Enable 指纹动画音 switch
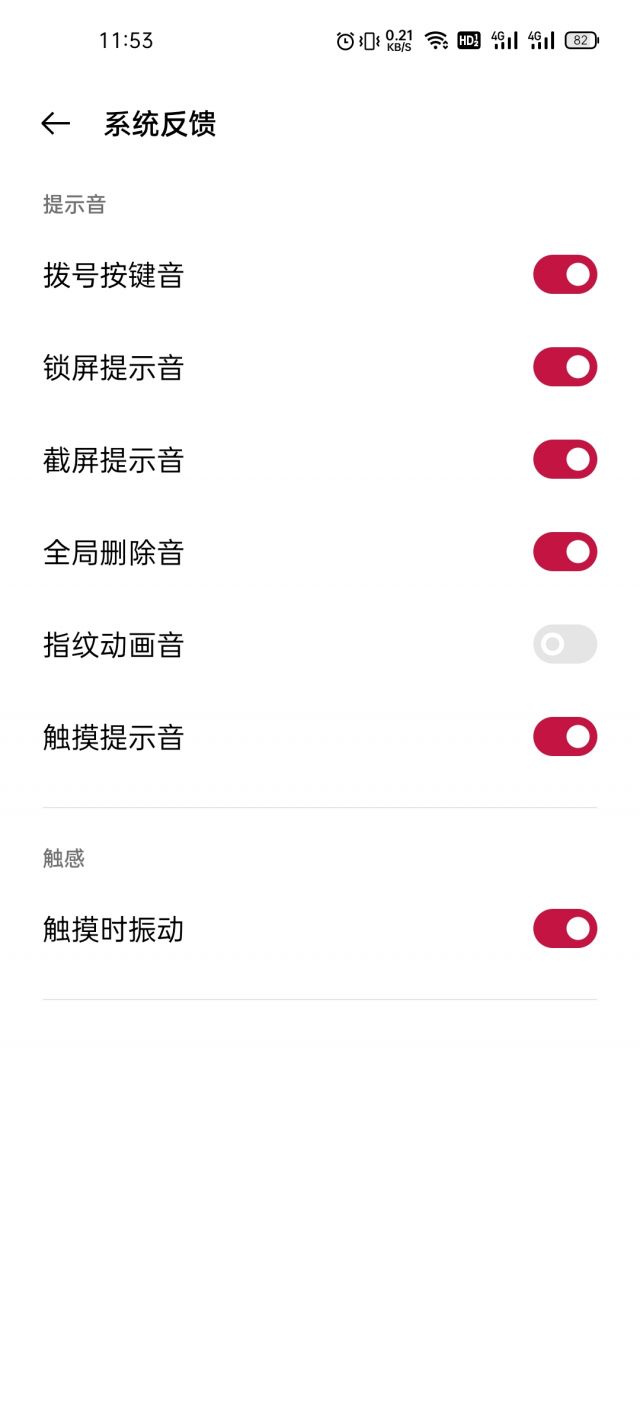Image resolution: width=640 pixels, height=1422 pixels. tap(565, 645)
